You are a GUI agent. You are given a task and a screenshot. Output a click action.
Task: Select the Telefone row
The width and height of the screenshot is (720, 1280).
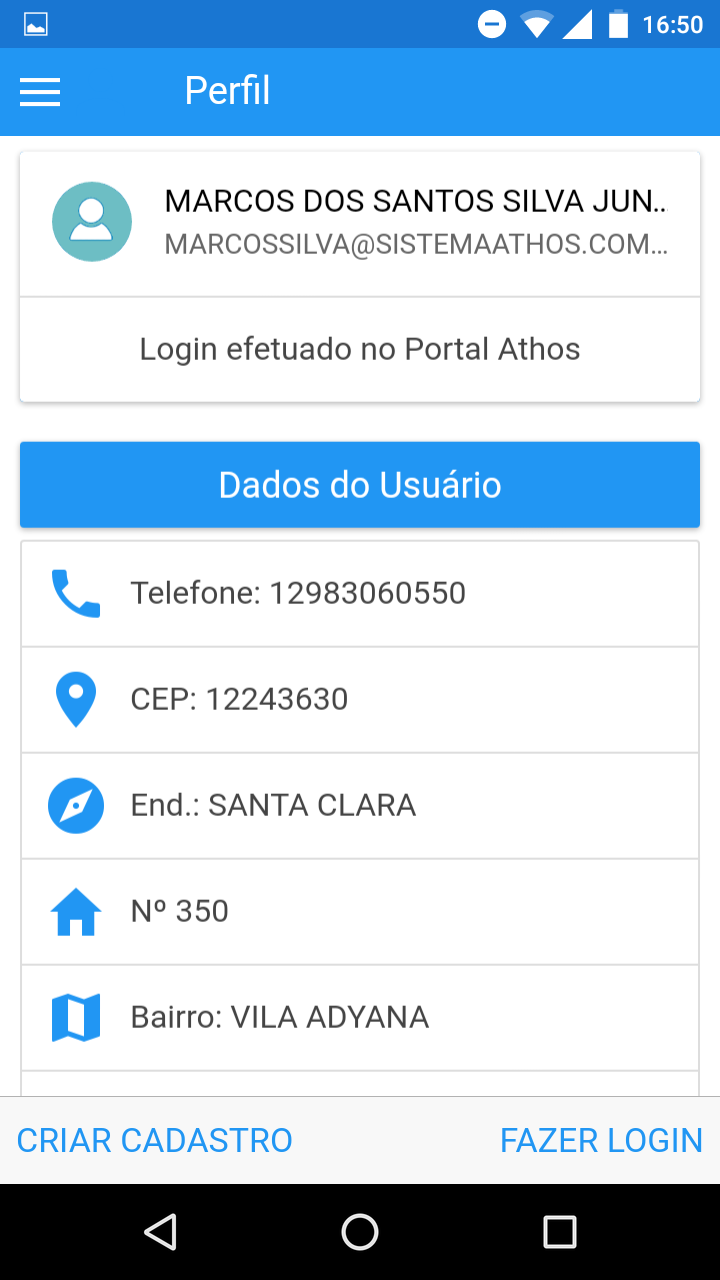pyautogui.click(x=360, y=594)
